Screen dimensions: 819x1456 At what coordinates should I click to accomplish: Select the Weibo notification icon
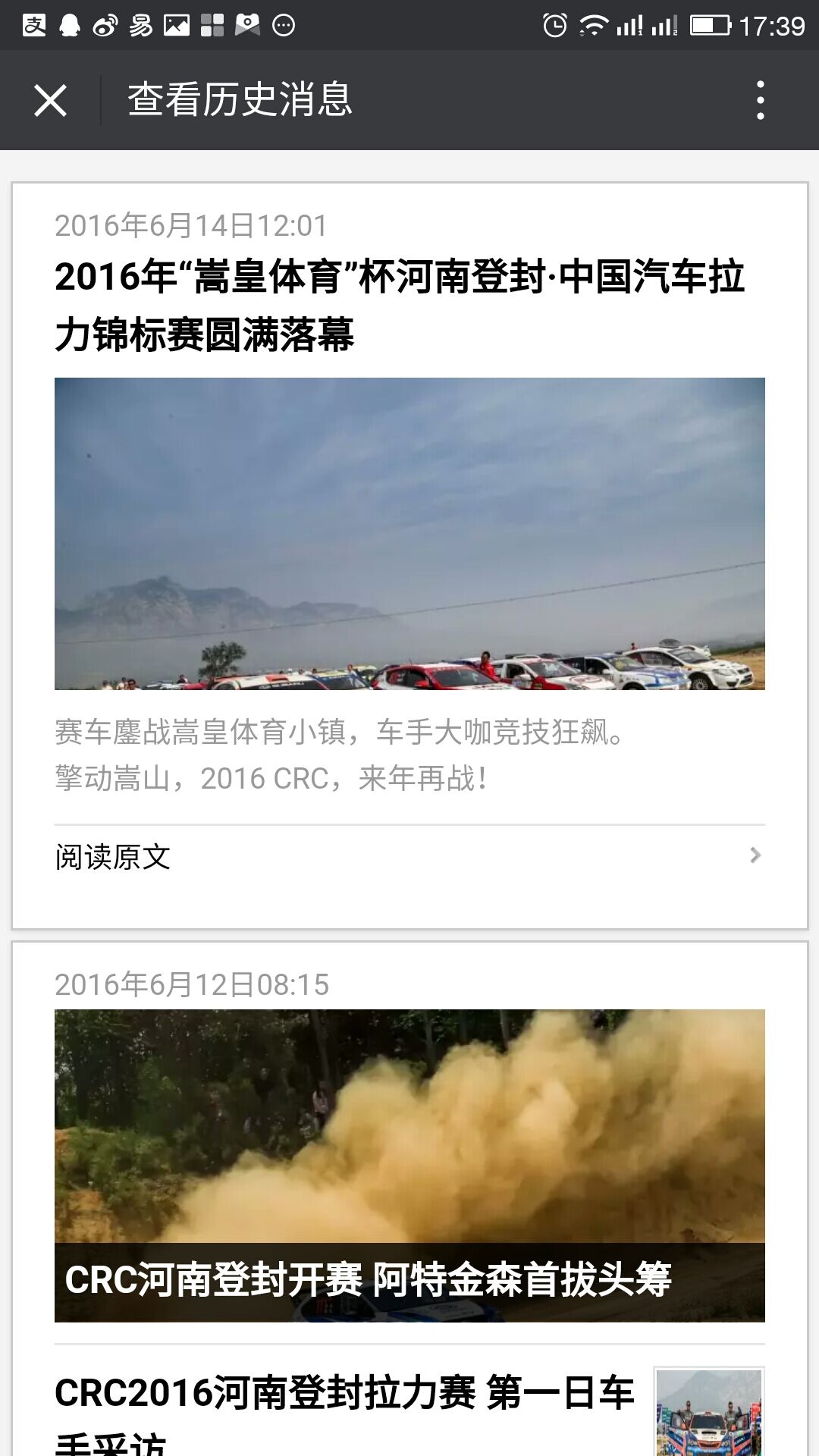106,23
